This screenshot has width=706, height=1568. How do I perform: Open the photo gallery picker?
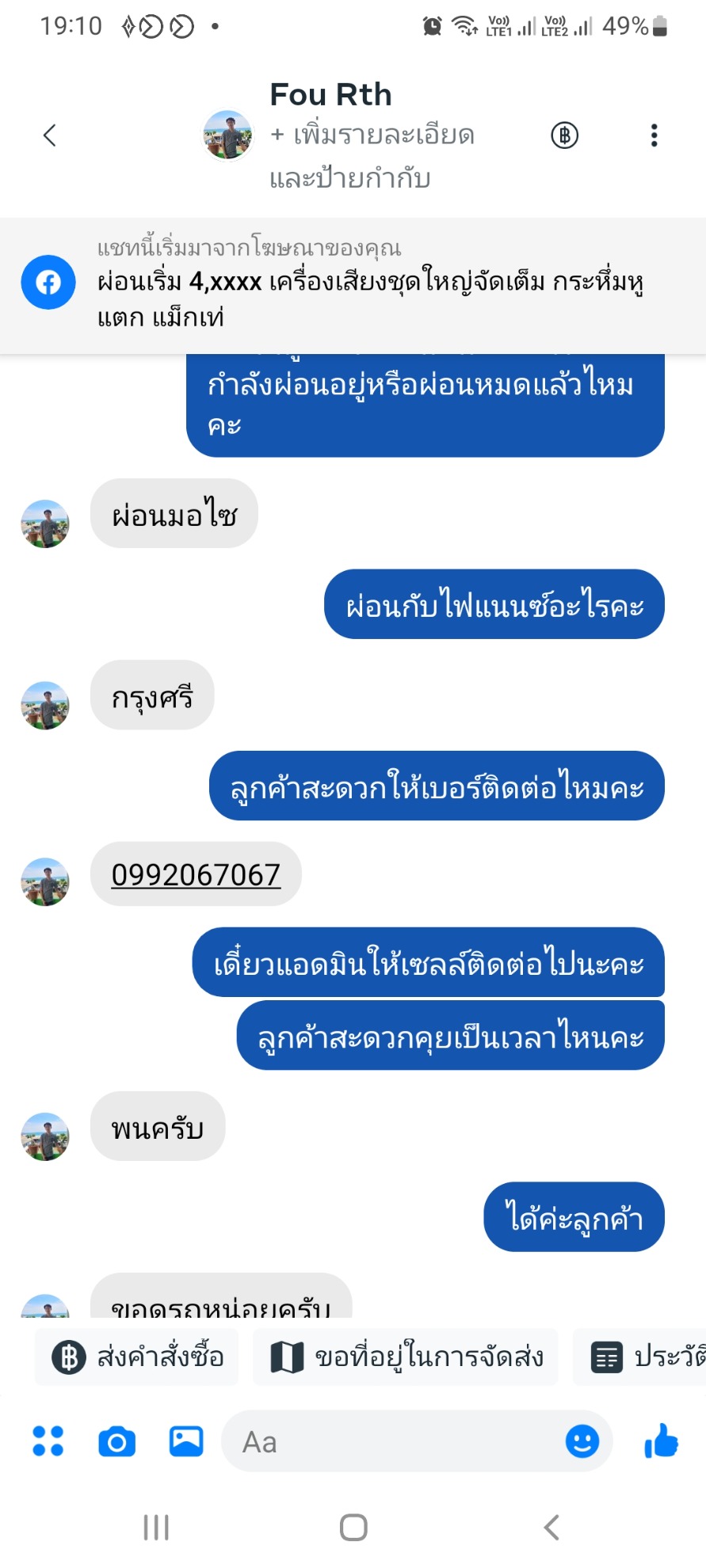(186, 1441)
